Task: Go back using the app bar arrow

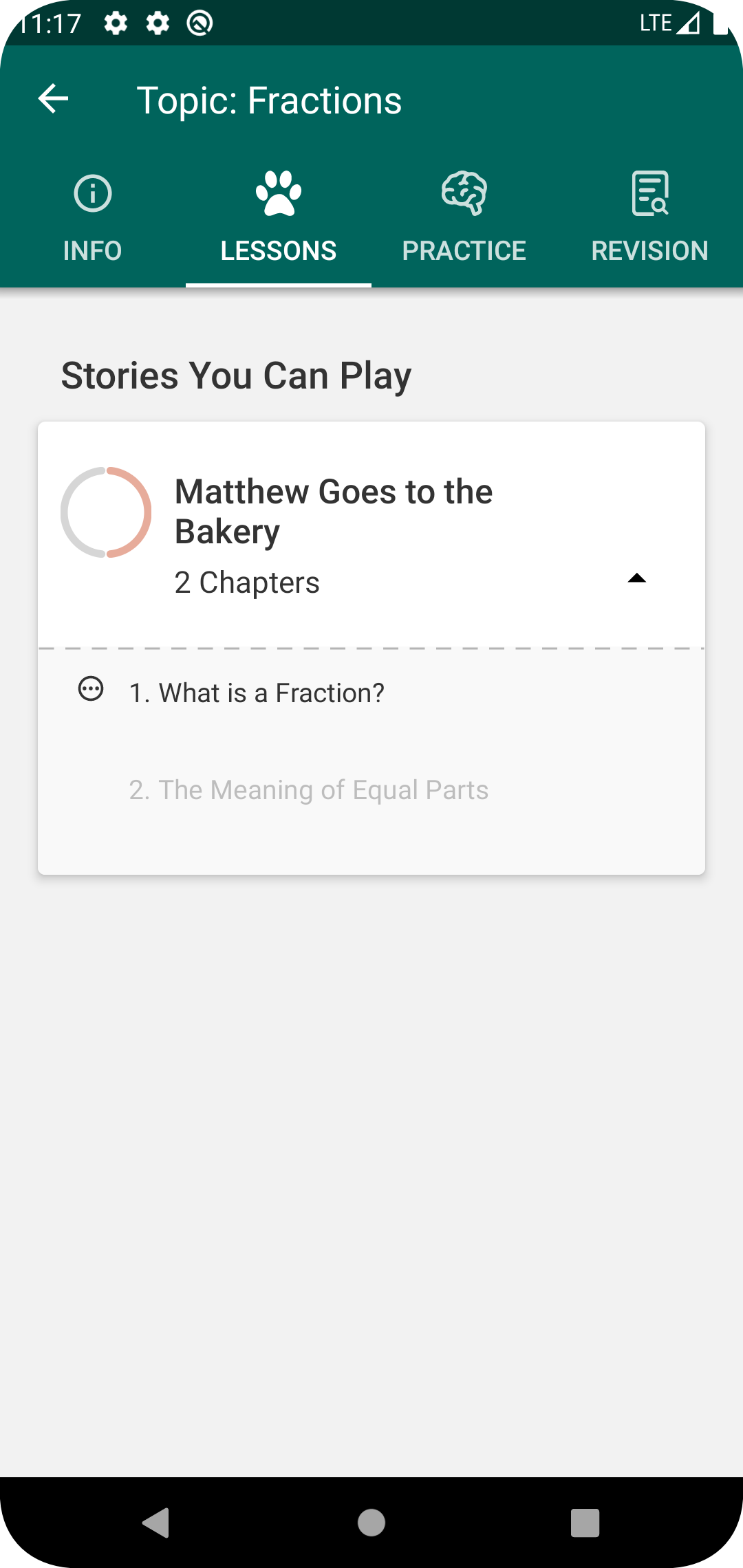Action: [x=53, y=100]
